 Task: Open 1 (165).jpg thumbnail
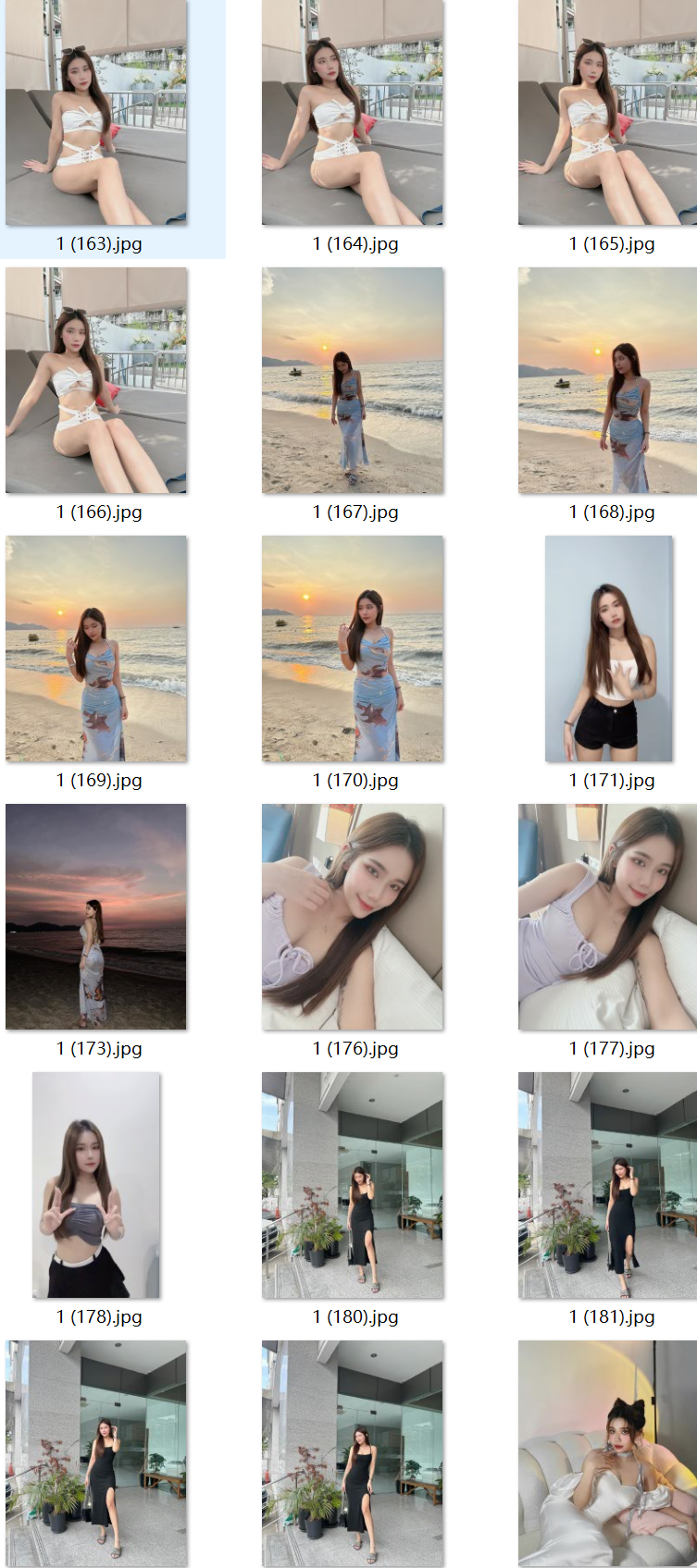pos(607,112)
